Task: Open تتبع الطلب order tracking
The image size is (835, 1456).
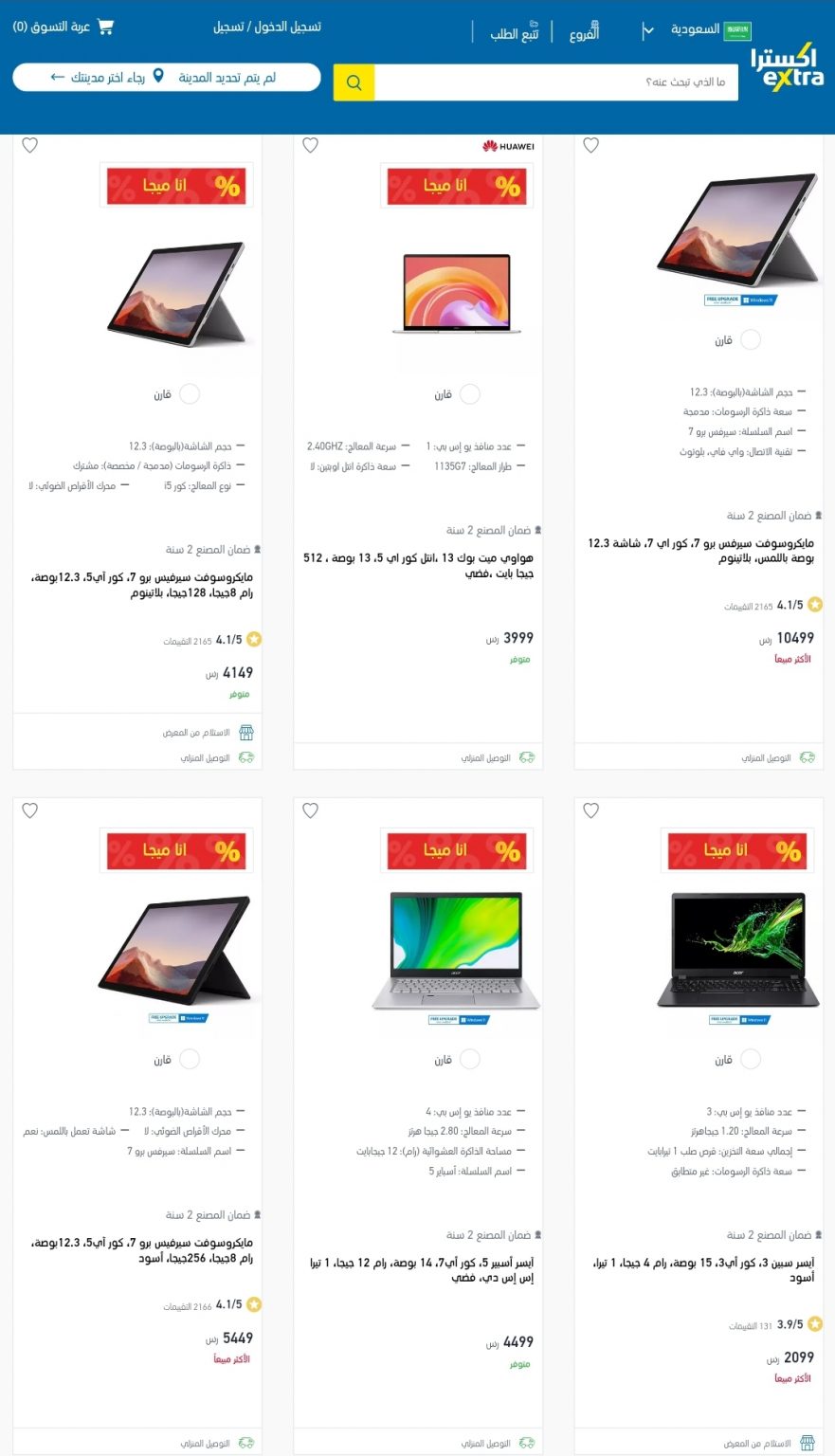Action: point(515,32)
